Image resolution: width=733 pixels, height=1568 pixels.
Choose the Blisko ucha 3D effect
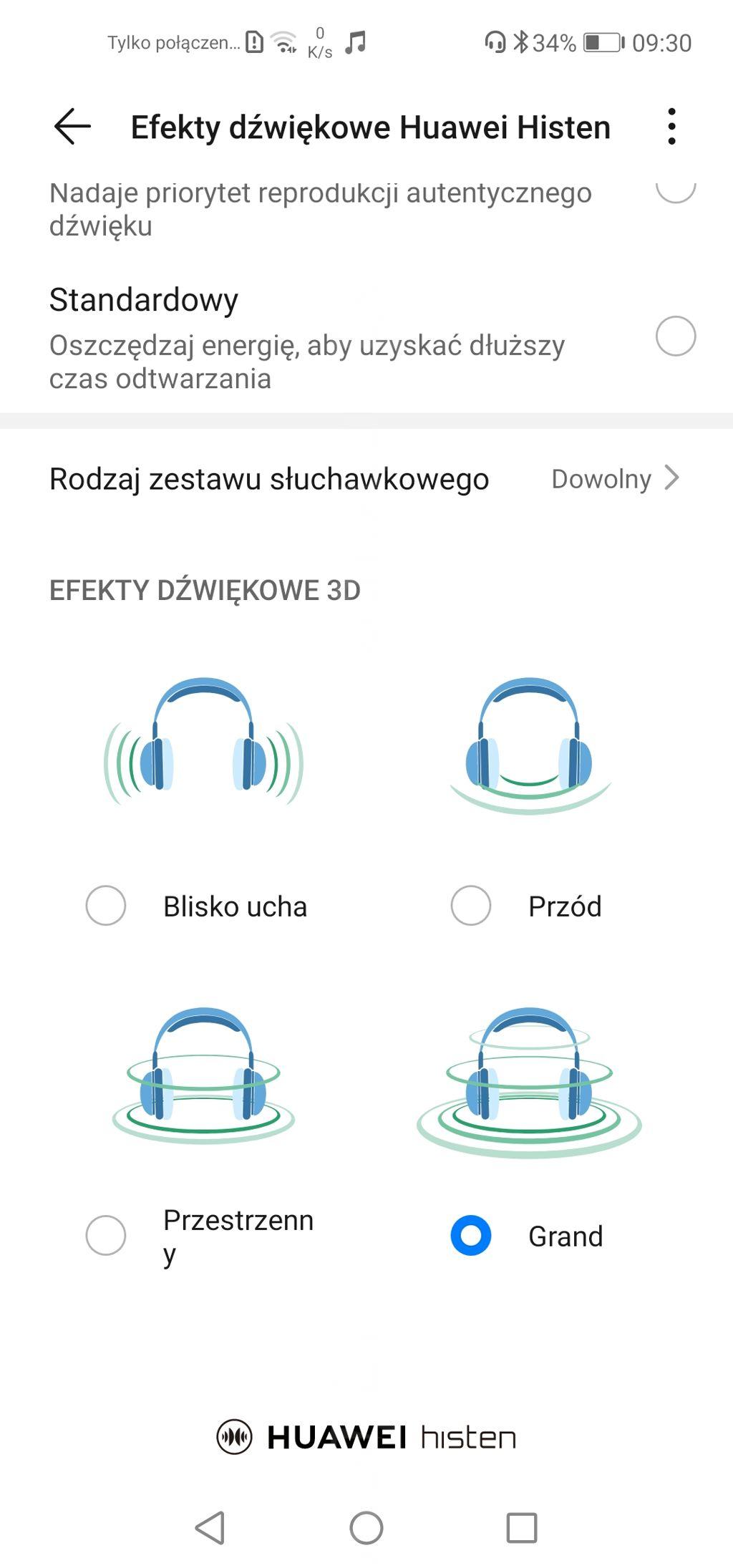point(106,906)
